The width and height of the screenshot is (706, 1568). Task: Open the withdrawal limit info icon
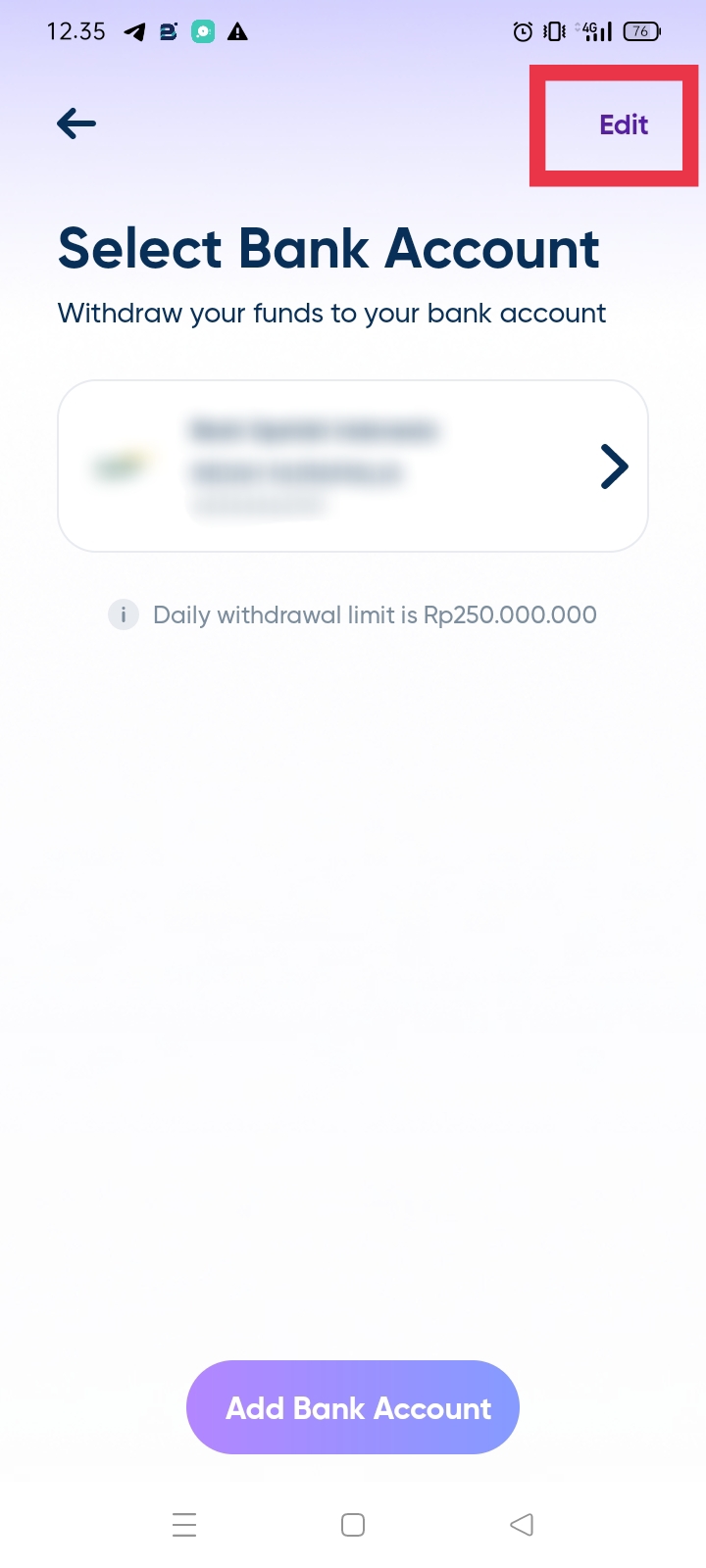point(123,615)
